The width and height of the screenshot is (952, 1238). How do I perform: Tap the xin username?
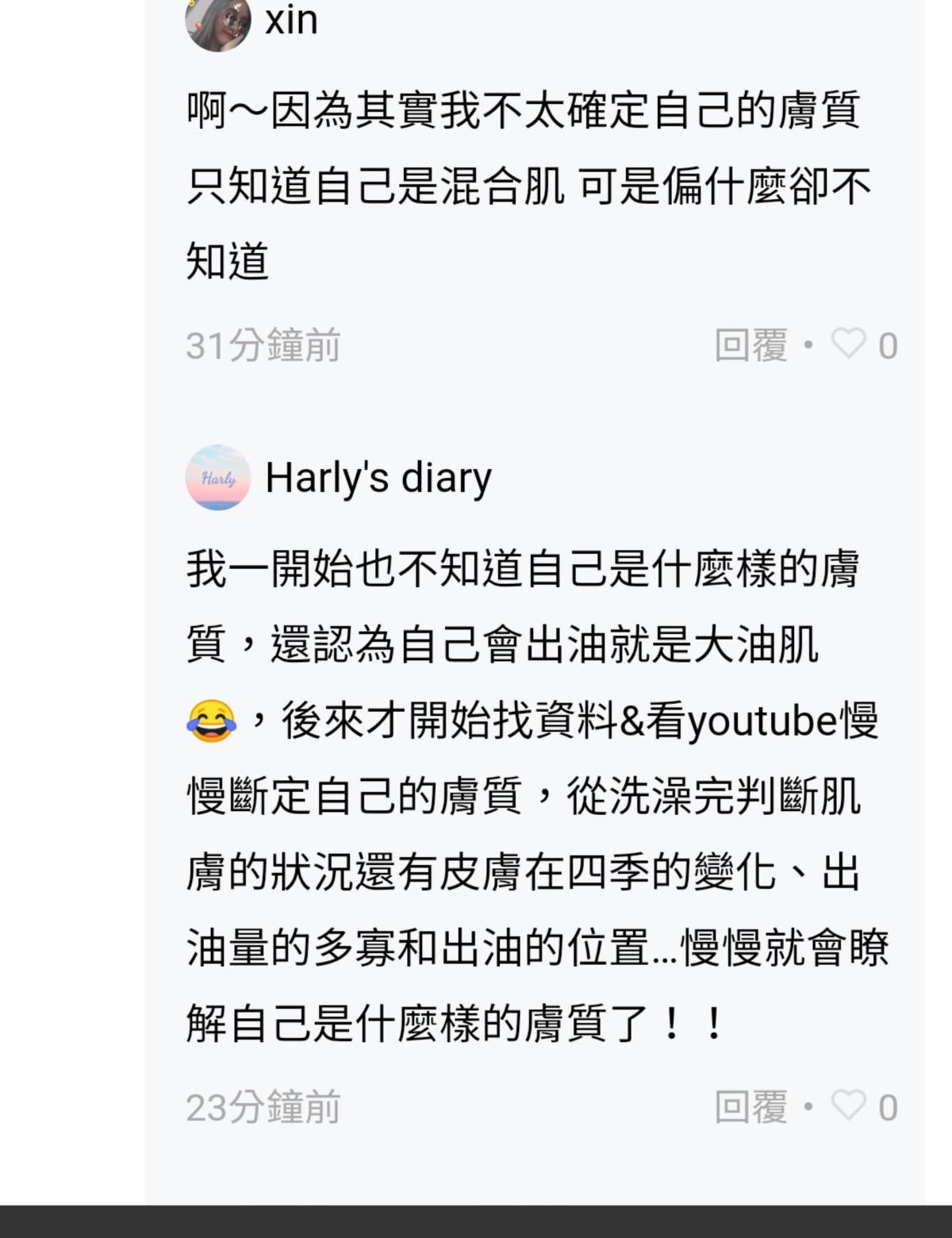pyautogui.click(x=291, y=19)
